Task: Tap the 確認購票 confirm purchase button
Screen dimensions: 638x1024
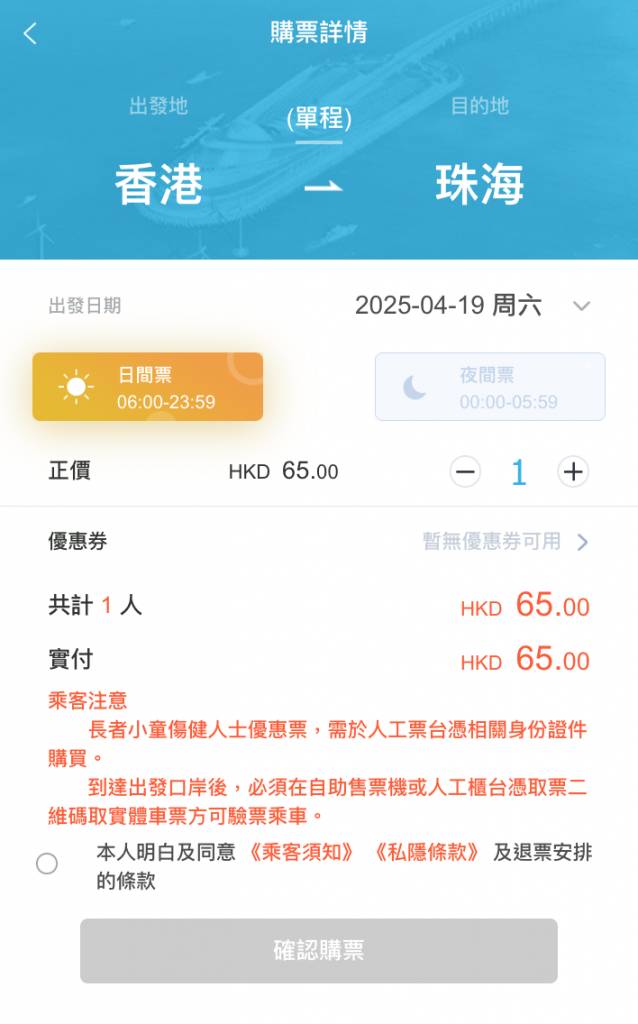Action: point(319,950)
